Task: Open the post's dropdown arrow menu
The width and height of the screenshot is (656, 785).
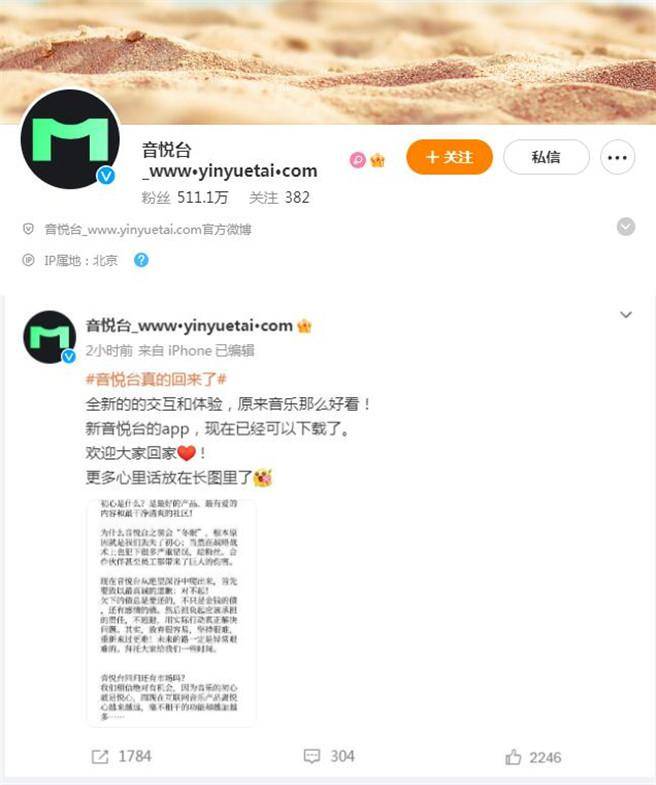Action: (626, 315)
